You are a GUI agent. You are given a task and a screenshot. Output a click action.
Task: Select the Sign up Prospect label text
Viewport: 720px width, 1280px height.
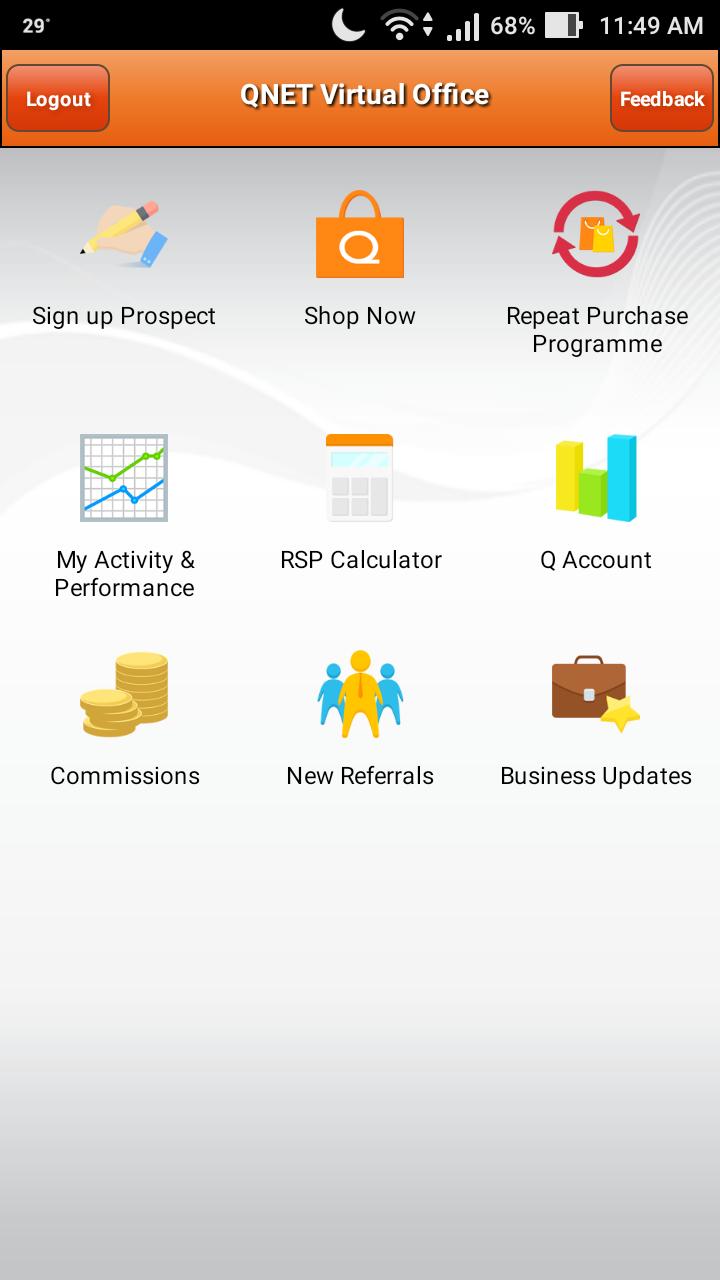pos(123,316)
